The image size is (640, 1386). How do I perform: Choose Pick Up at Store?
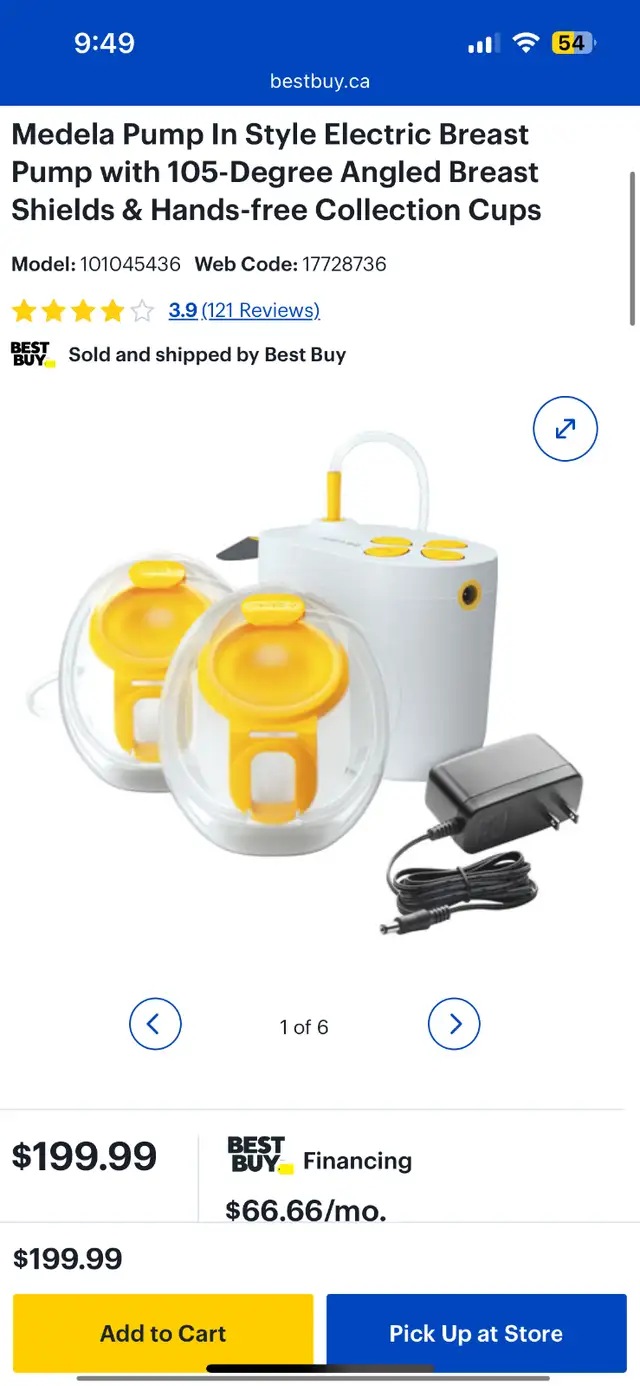(476, 1333)
